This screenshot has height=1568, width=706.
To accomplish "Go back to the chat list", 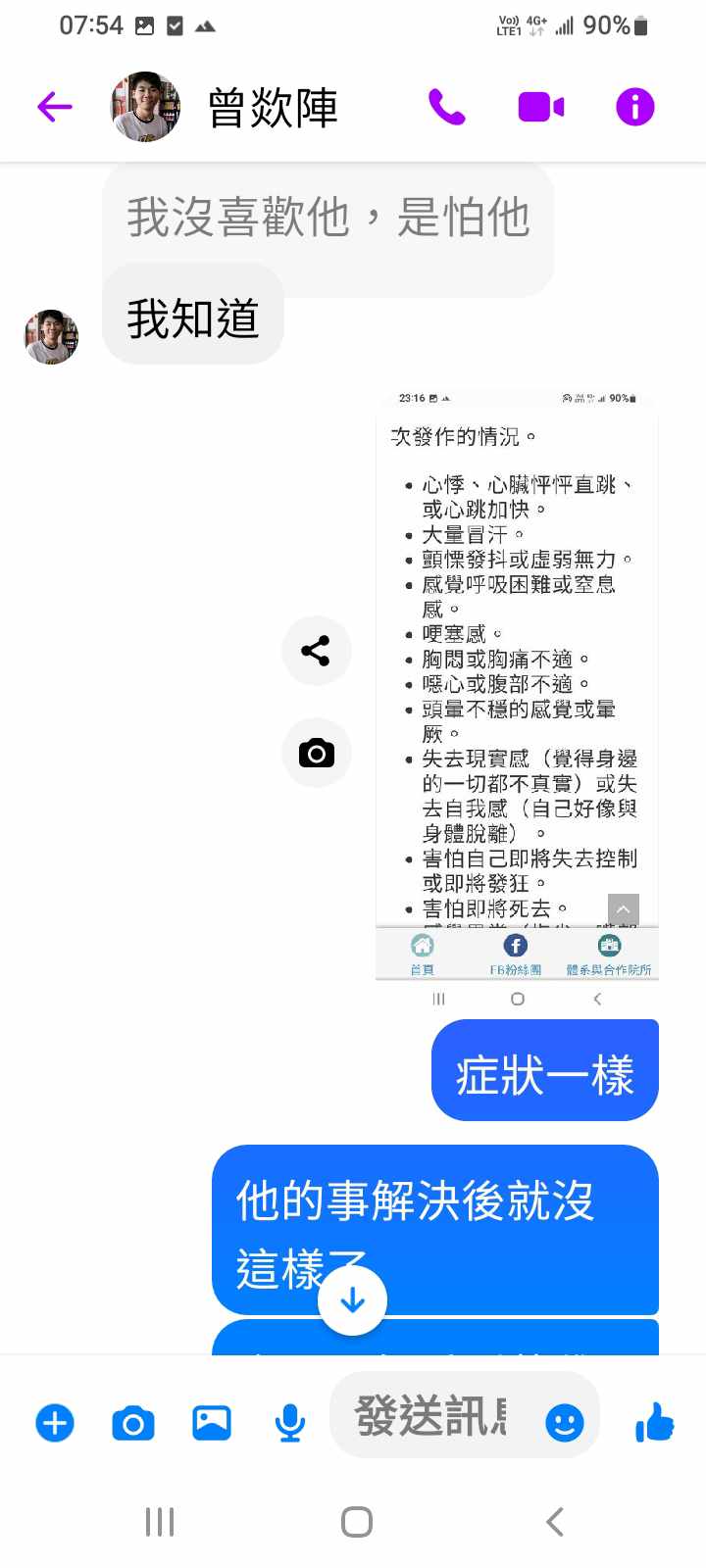I will (55, 107).
